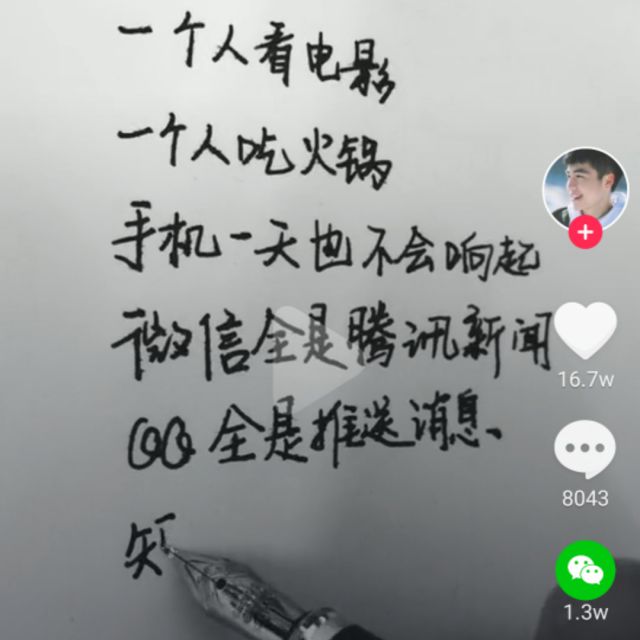Like this video with the heart

coord(585,331)
